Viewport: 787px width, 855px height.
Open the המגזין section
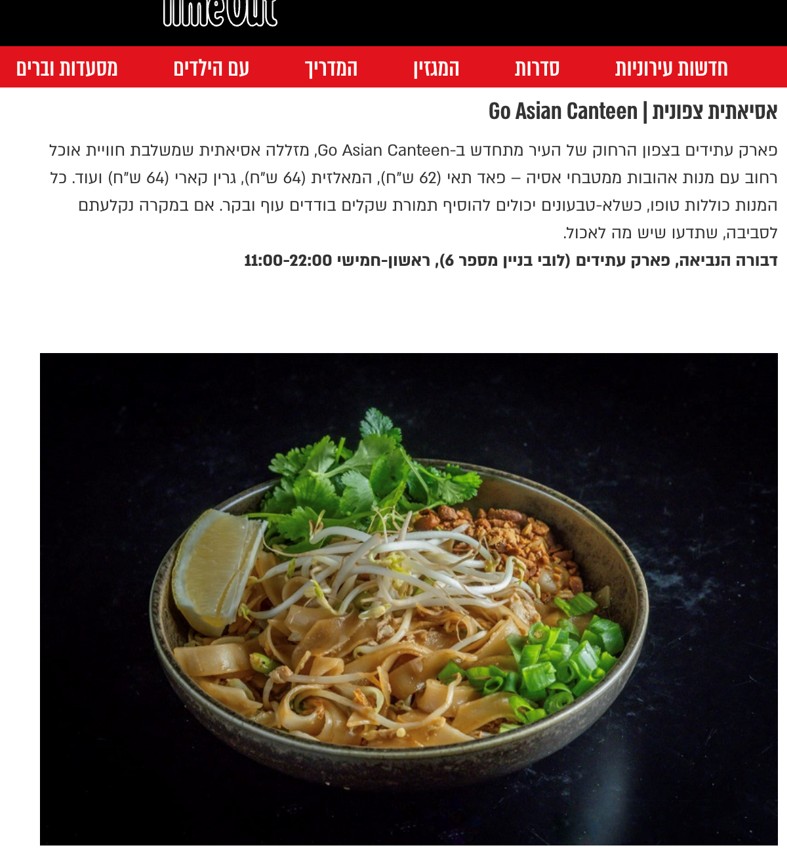coord(436,68)
